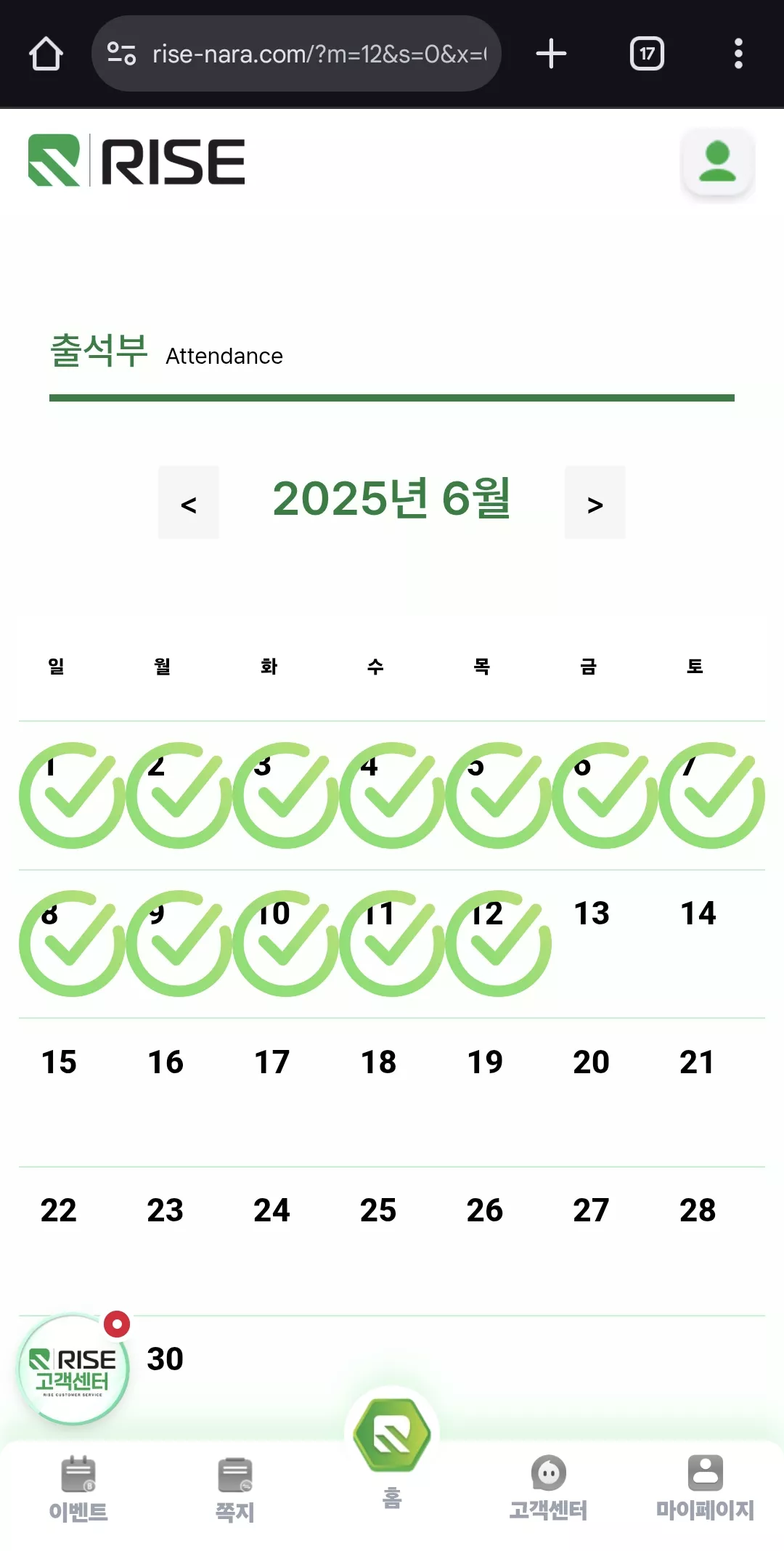Screen dimensions: 784x1551
Task: Open the floating RISE 고객센터 badge
Action: coord(74,1369)
